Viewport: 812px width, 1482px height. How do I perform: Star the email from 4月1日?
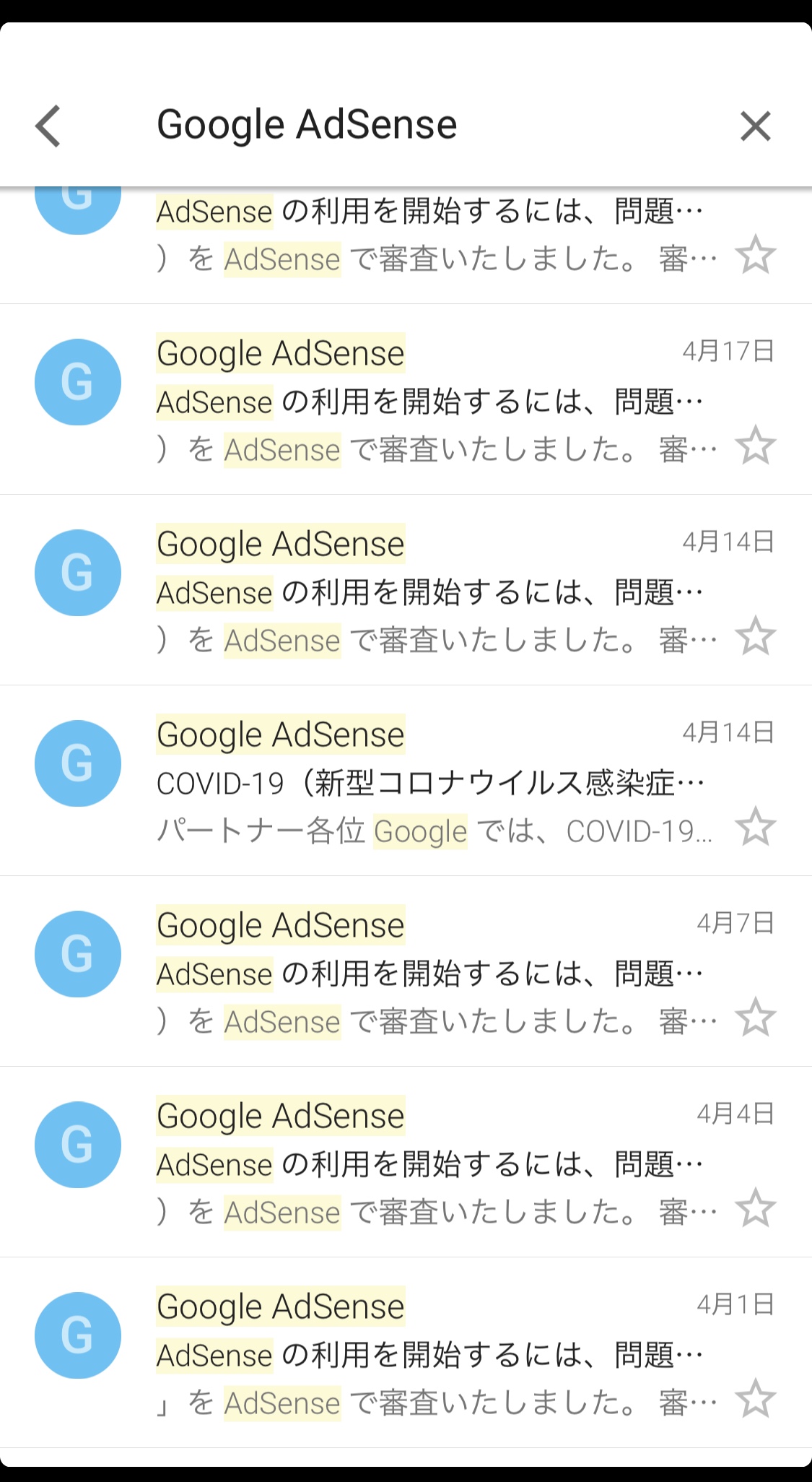tap(755, 1398)
